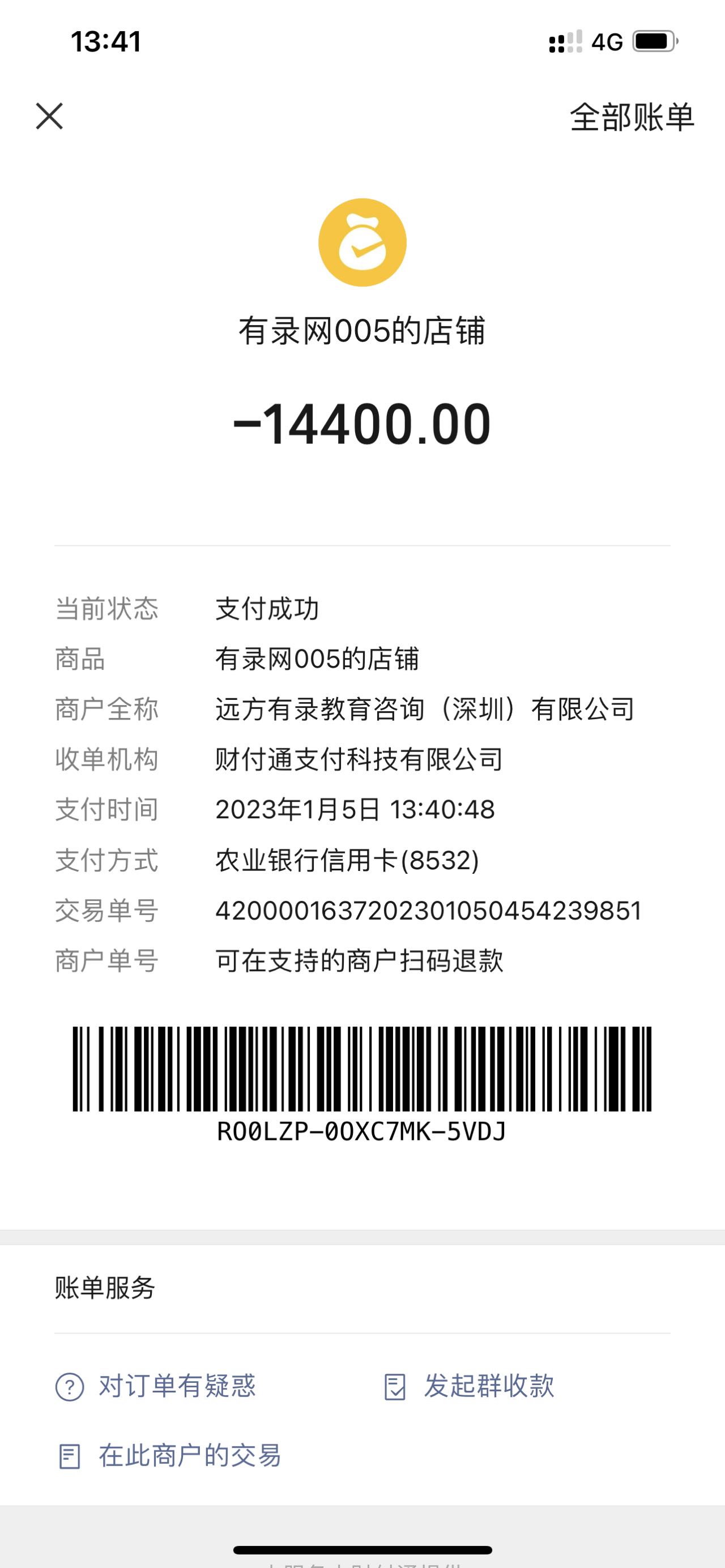Open 全部账单 bill list
Viewport: 725px width, 1568px height.
[x=631, y=117]
